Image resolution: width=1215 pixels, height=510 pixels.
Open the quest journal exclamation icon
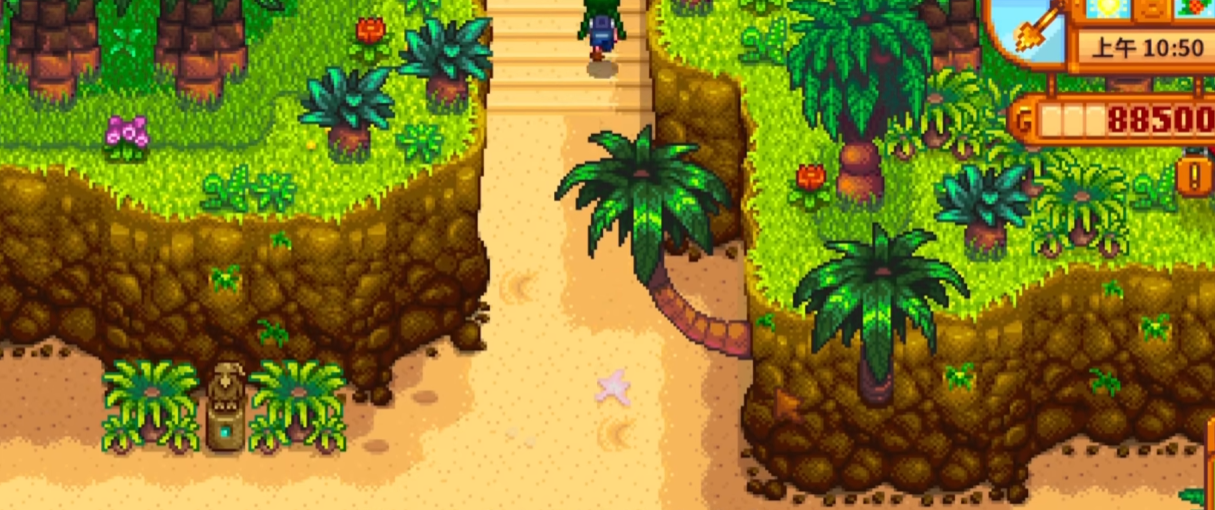click(x=1195, y=177)
